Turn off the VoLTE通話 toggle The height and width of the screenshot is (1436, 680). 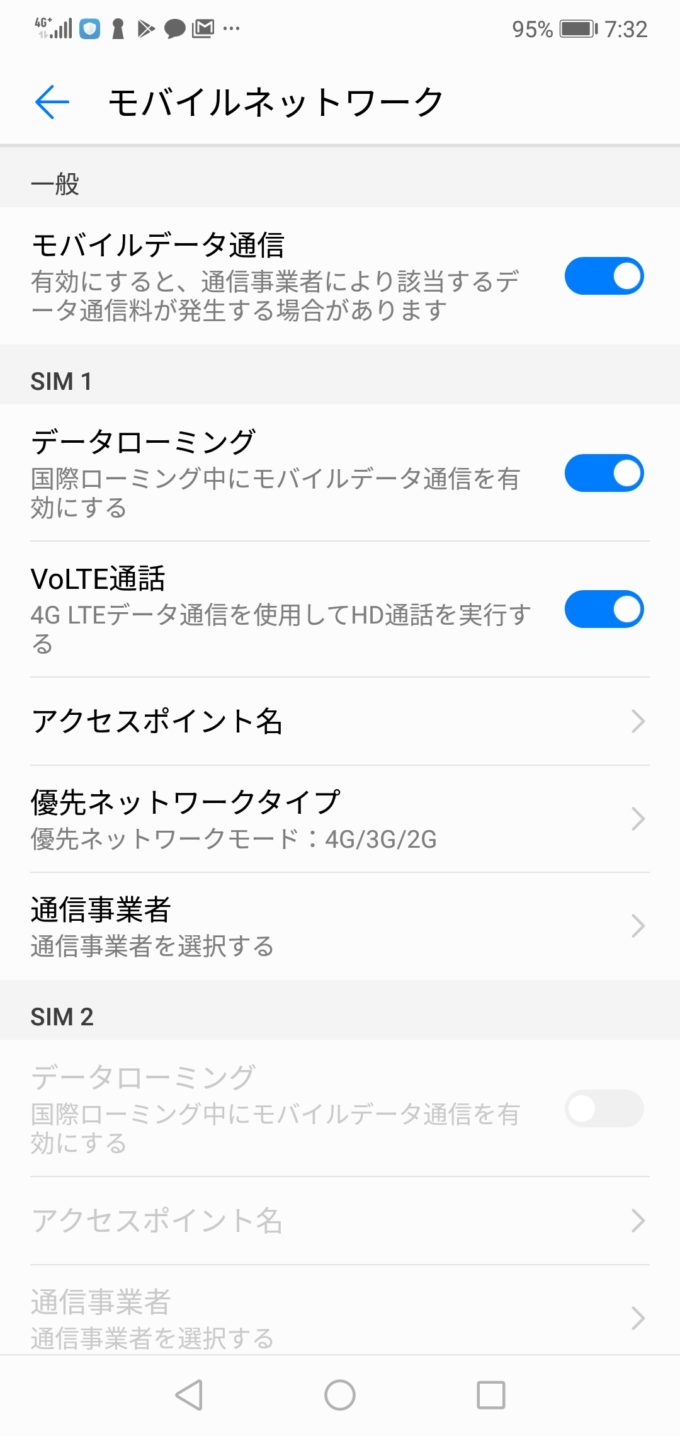pyautogui.click(x=604, y=609)
